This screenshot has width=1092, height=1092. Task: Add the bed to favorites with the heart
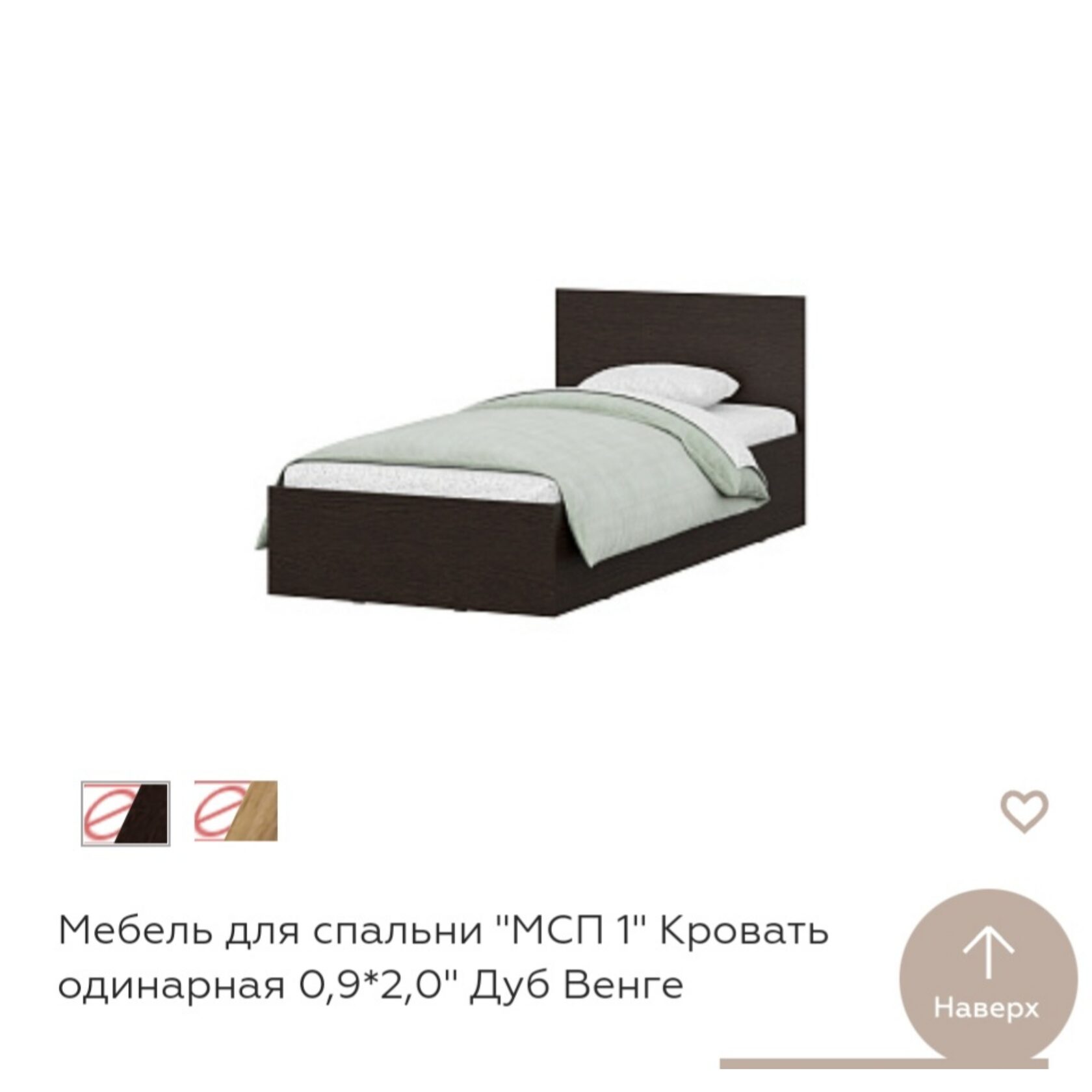pyautogui.click(x=1023, y=812)
